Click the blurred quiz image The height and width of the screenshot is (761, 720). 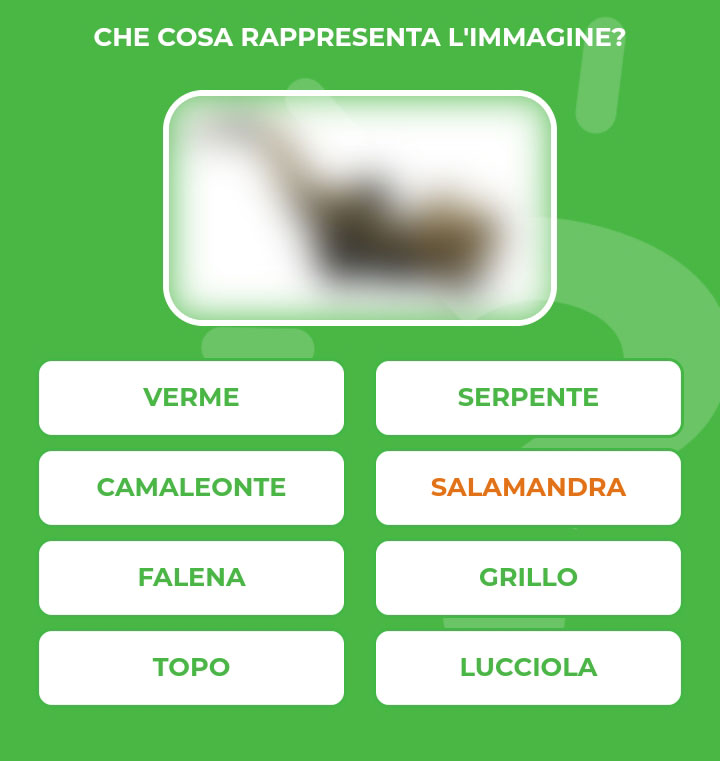pyautogui.click(x=360, y=205)
